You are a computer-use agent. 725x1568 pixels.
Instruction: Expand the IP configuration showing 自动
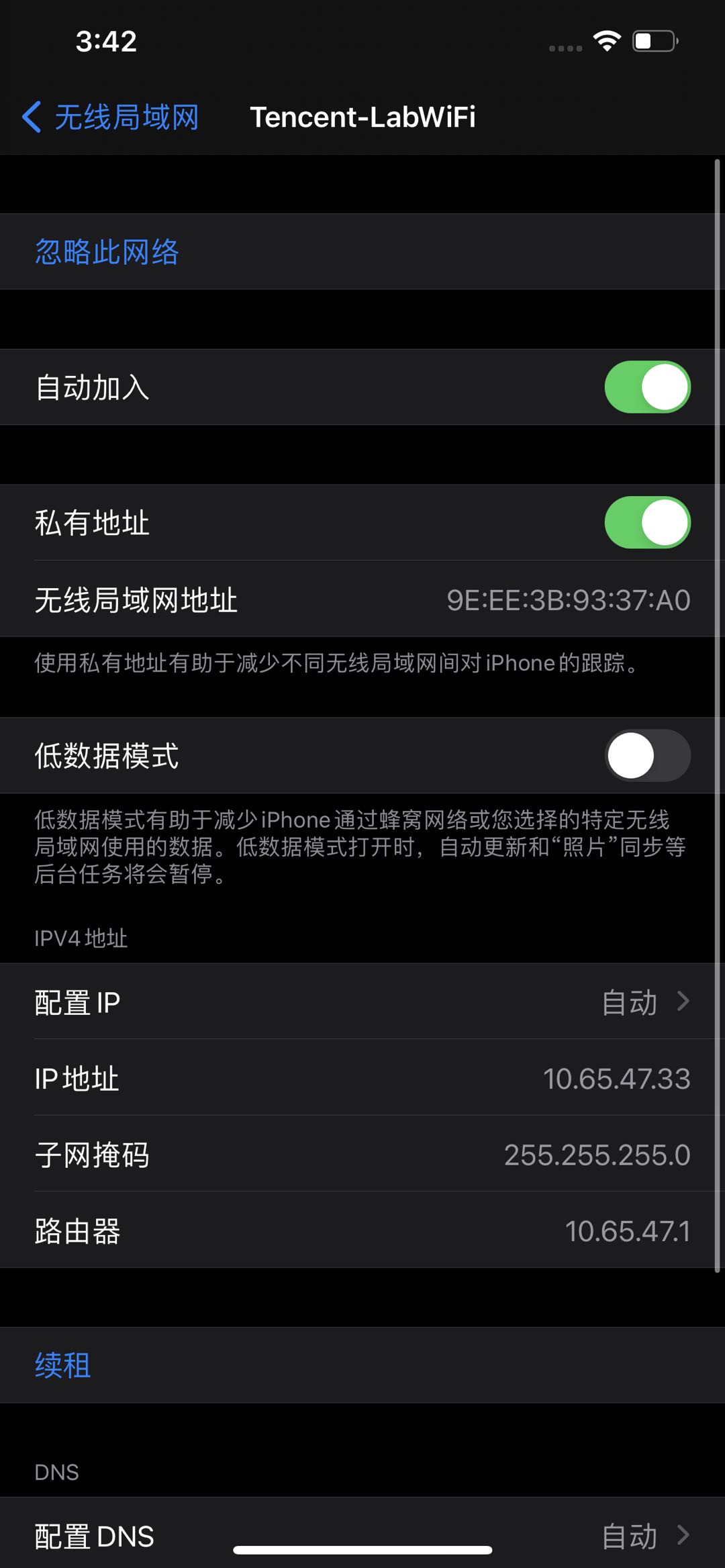[x=630, y=1001]
